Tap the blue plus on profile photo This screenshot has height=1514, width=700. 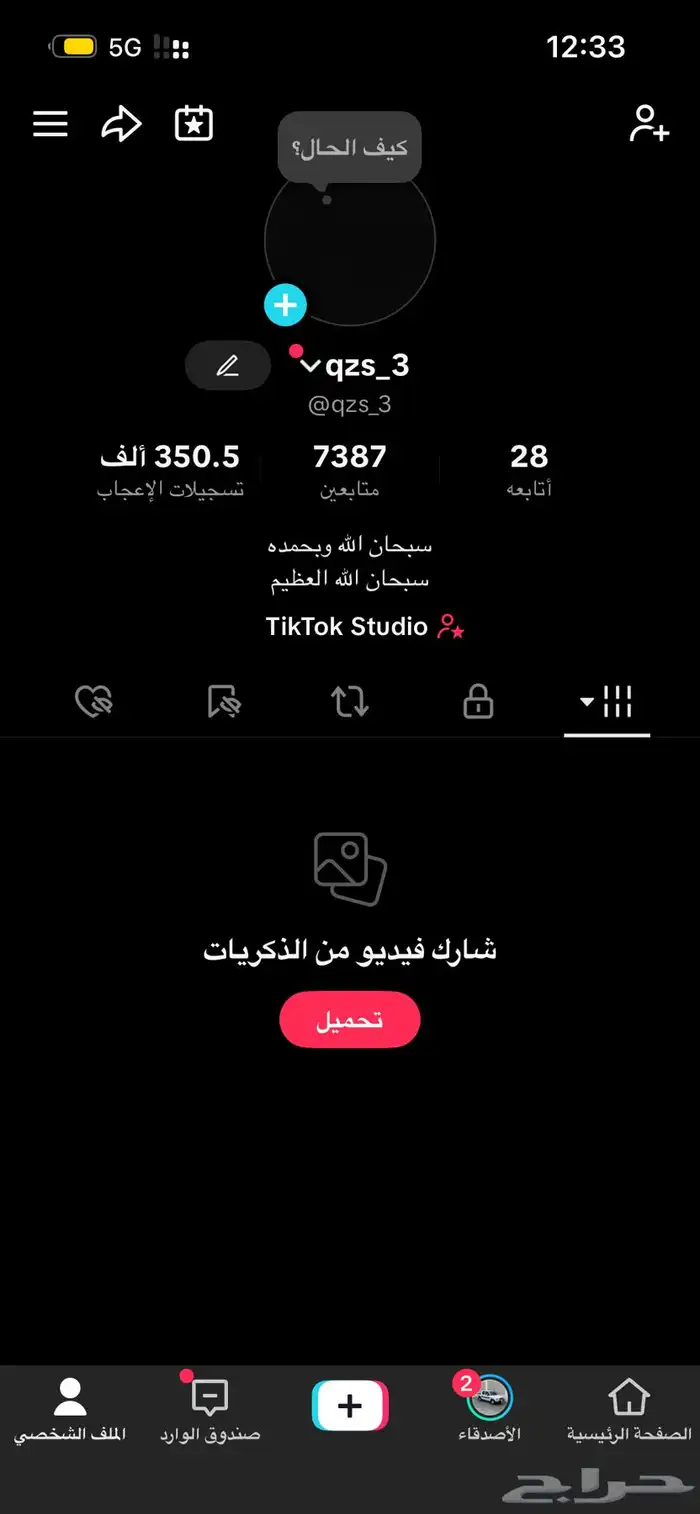(x=285, y=305)
